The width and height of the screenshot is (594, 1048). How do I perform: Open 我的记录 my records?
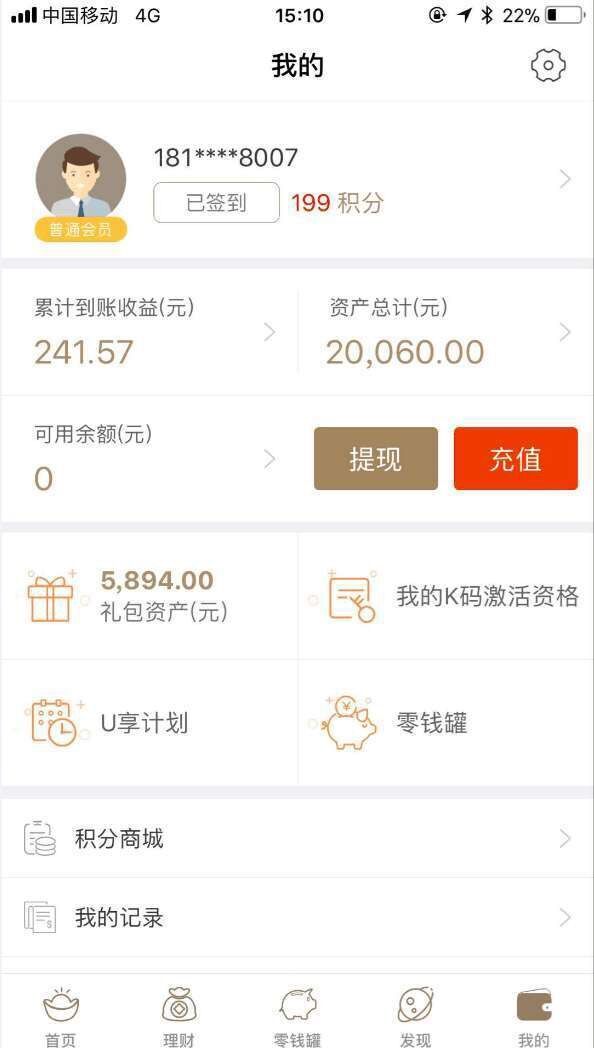point(297,917)
